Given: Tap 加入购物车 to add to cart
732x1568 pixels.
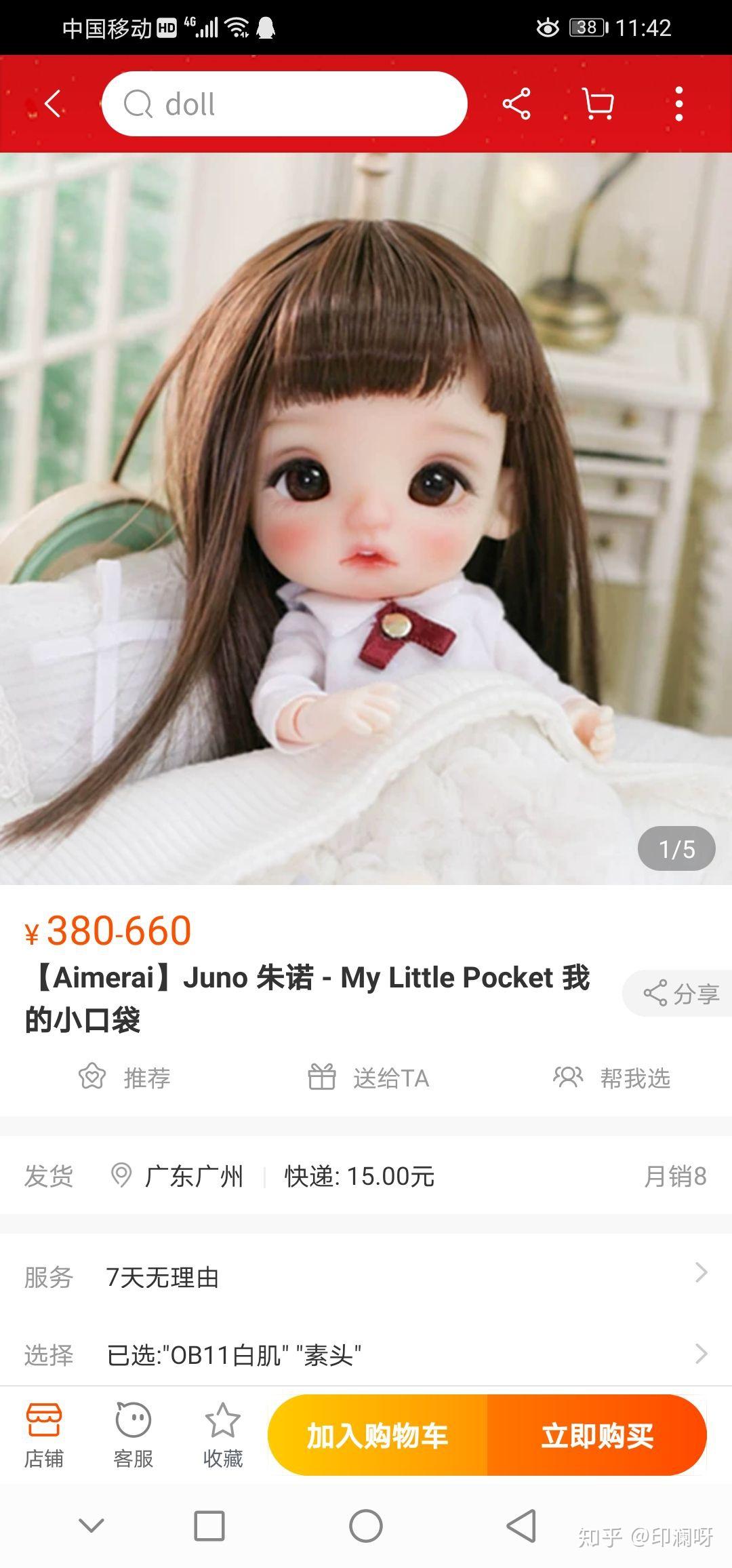Looking at the screenshot, I should click(x=378, y=1435).
